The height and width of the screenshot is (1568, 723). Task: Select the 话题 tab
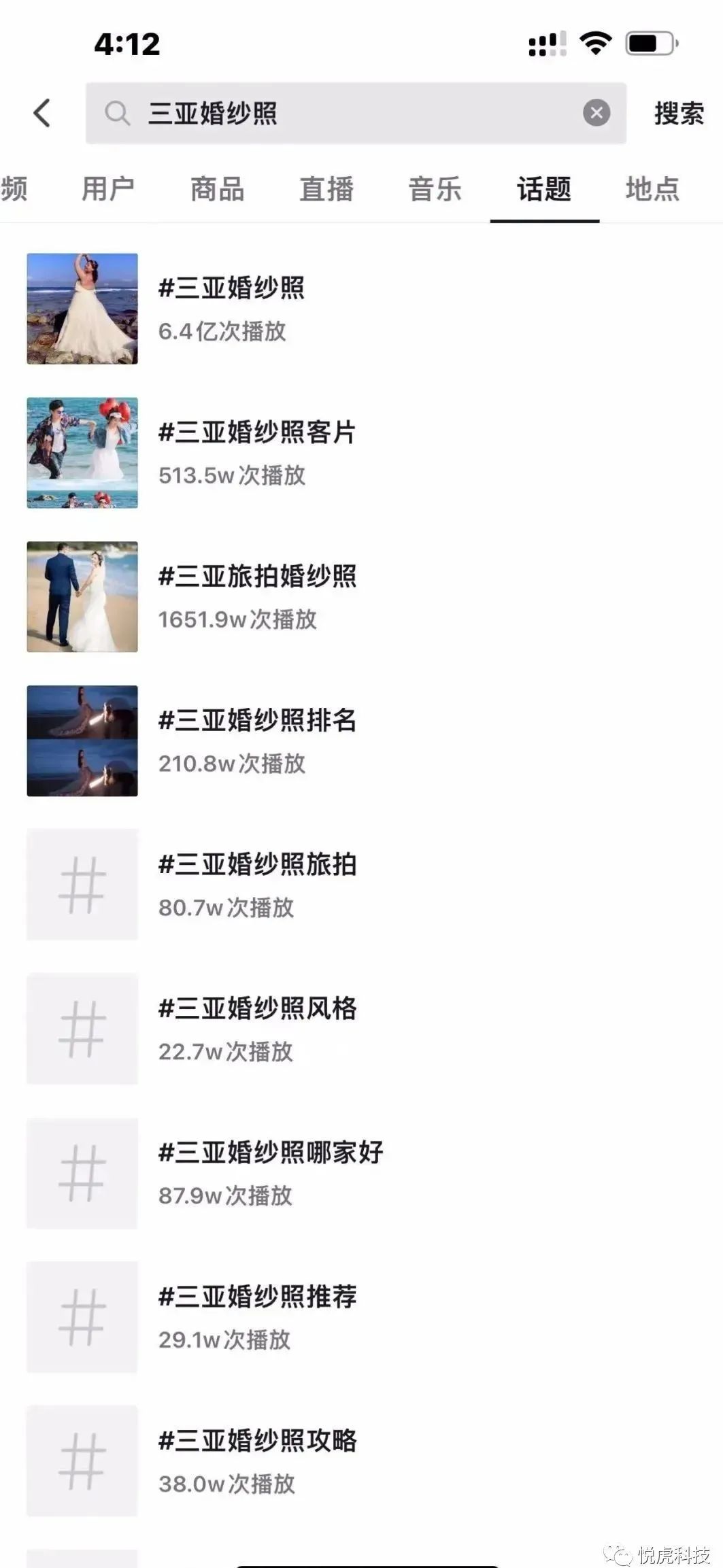pyautogui.click(x=544, y=189)
